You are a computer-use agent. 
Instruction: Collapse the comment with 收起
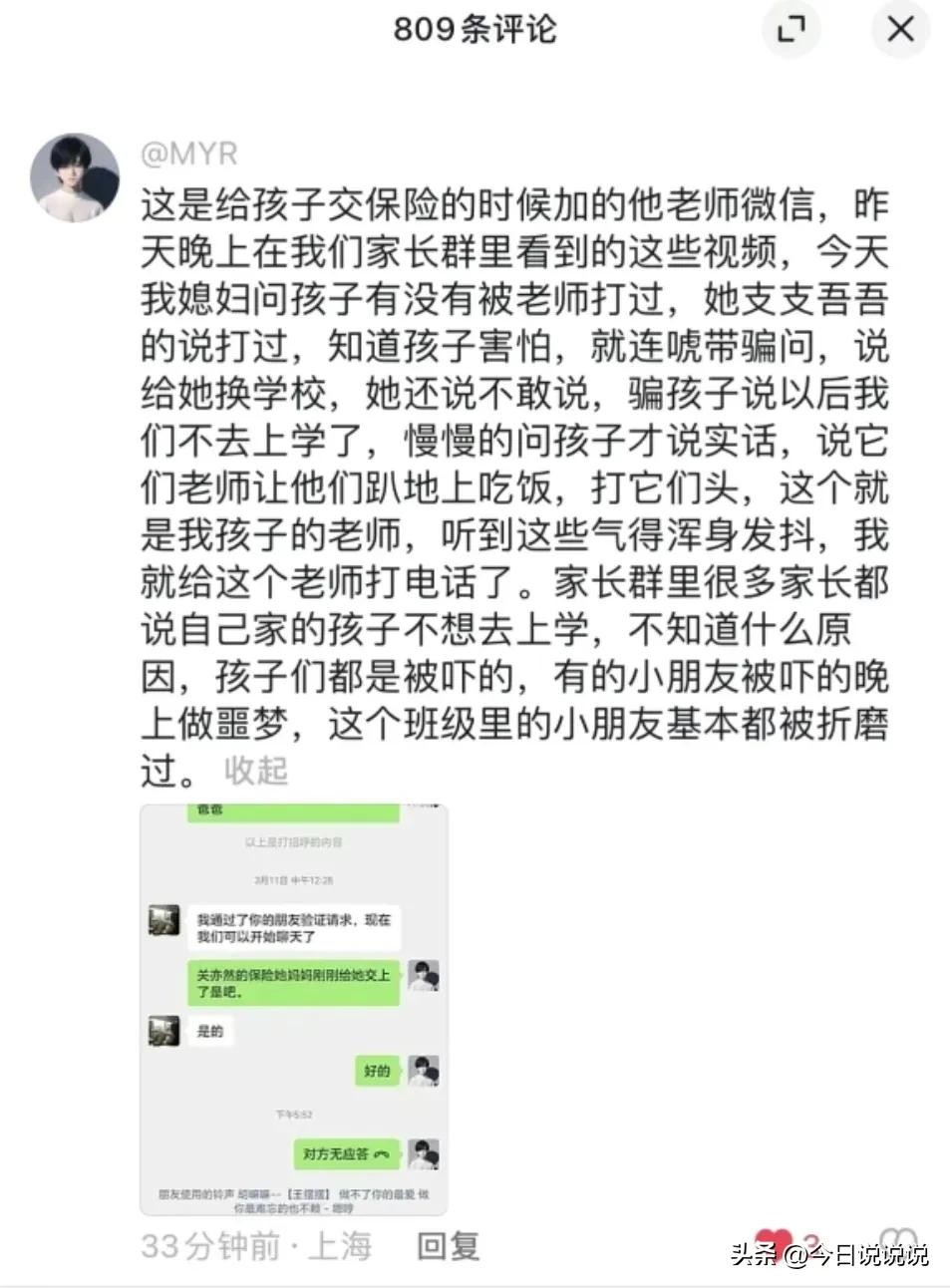256,770
